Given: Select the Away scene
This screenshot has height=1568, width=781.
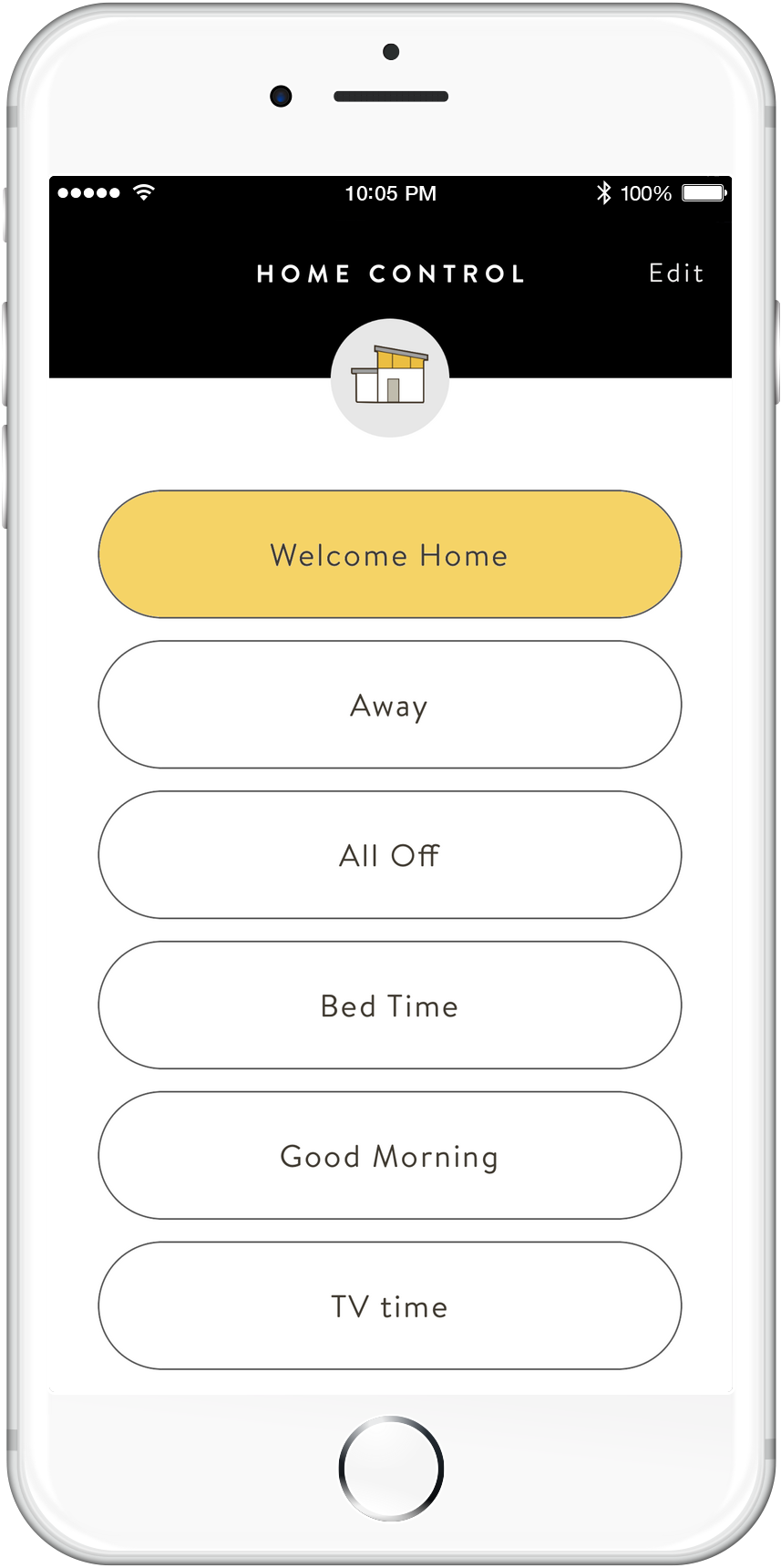Looking at the screenshot, I should 390,705.
